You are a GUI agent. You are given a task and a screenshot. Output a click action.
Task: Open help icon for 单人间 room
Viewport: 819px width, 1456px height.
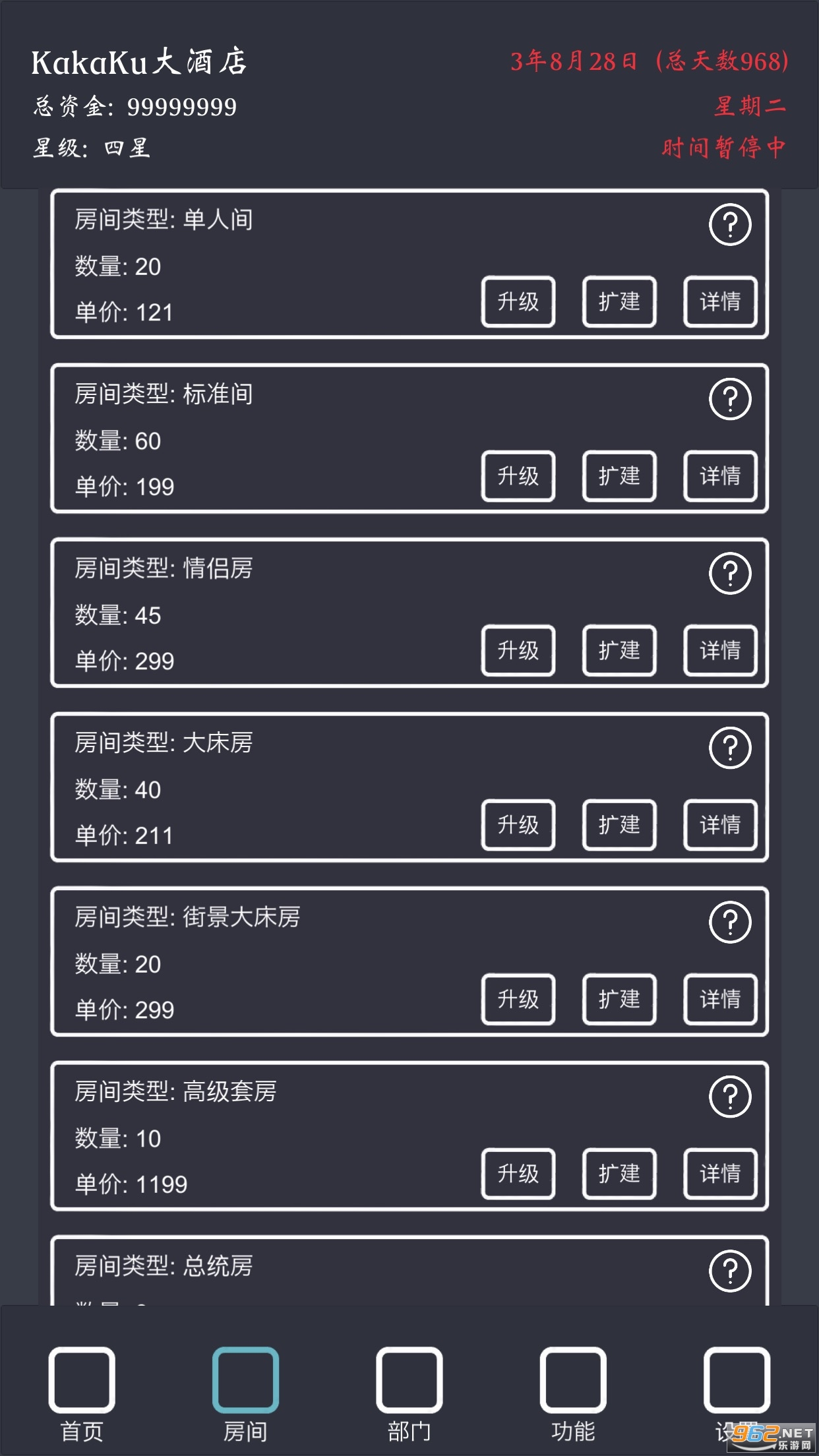730,225
